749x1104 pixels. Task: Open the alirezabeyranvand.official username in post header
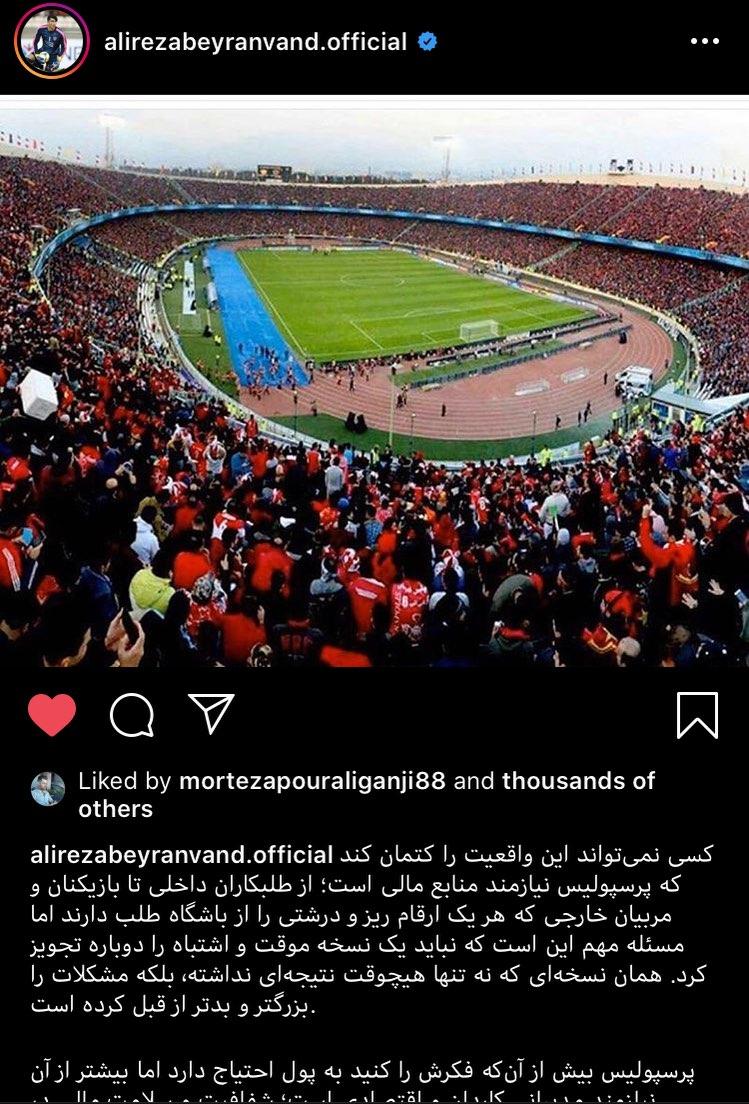[255, 42]
